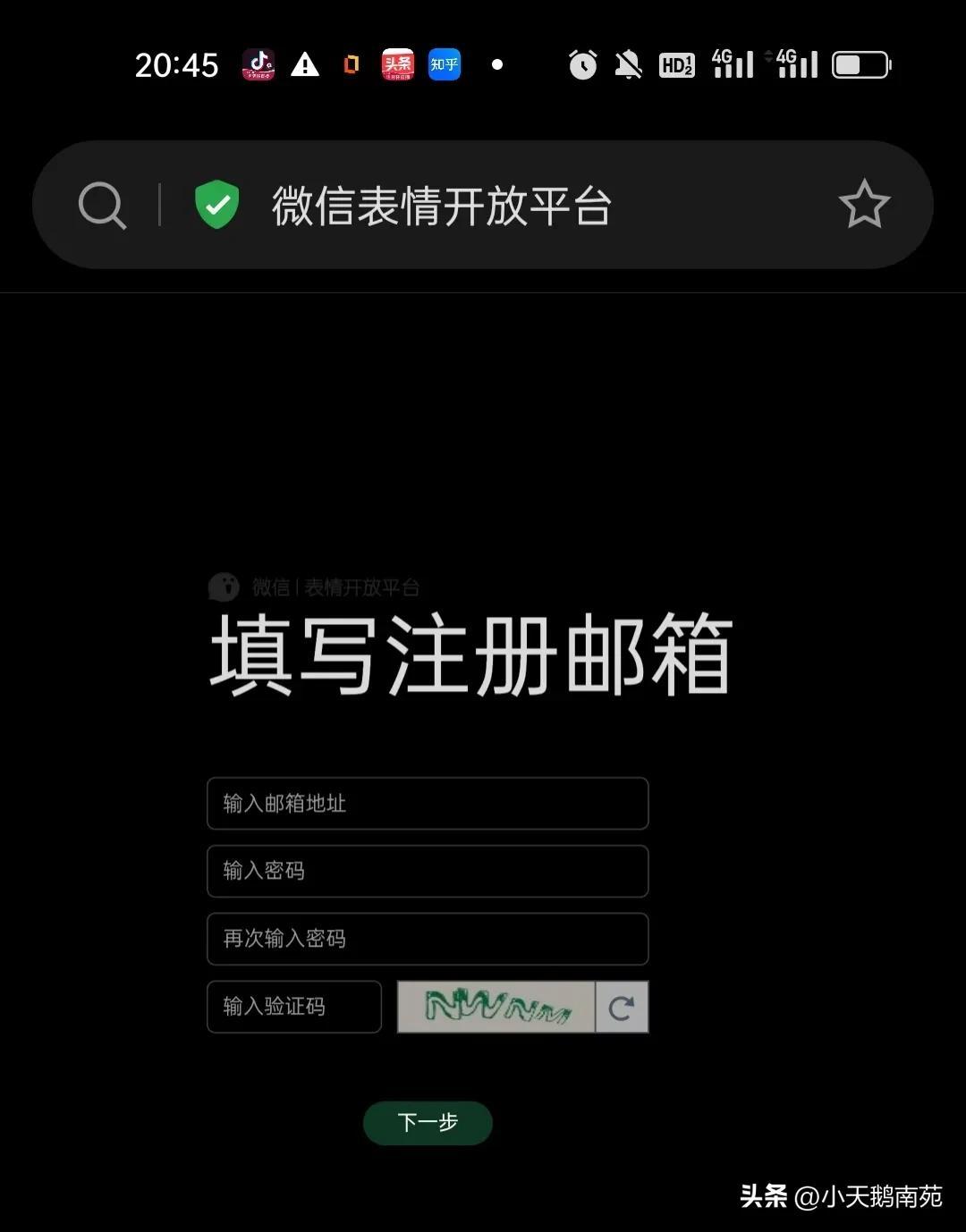Bookmark this page with the star icon
The width and height of the screenshot is (966, 1232).
(864, 205)
